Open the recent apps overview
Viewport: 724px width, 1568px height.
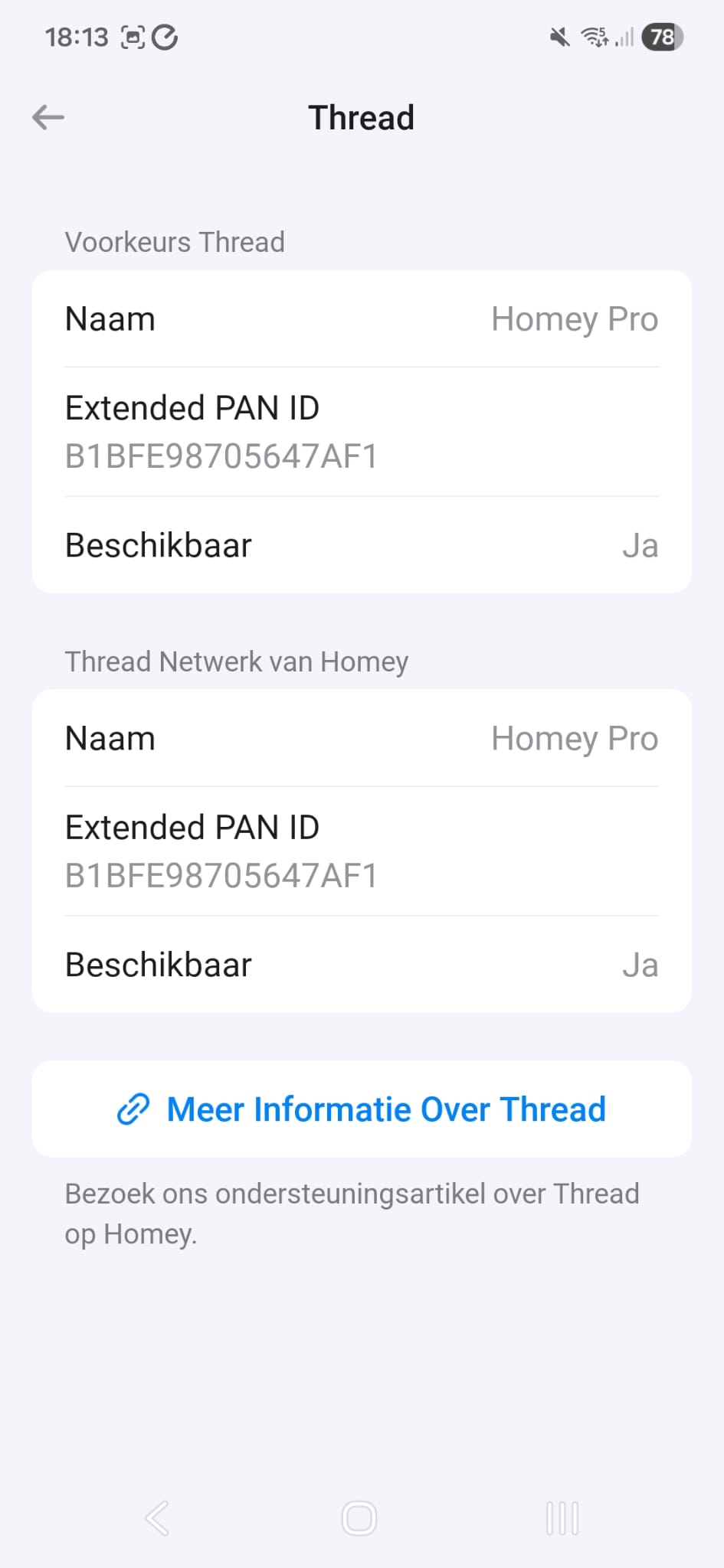[562, 1518]
